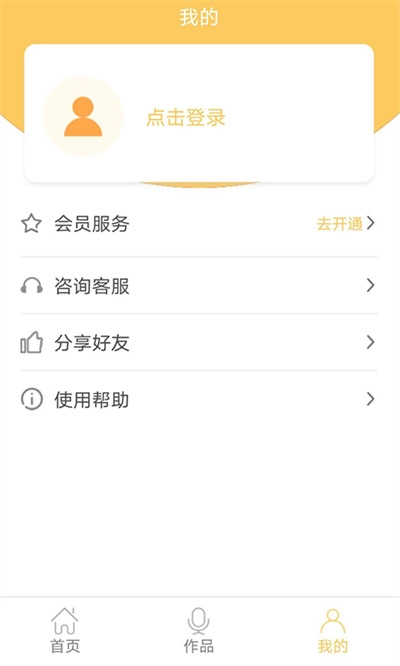400x666 pixels.
Task: Switch to the 作品 tab
Action: pos(199,631)
